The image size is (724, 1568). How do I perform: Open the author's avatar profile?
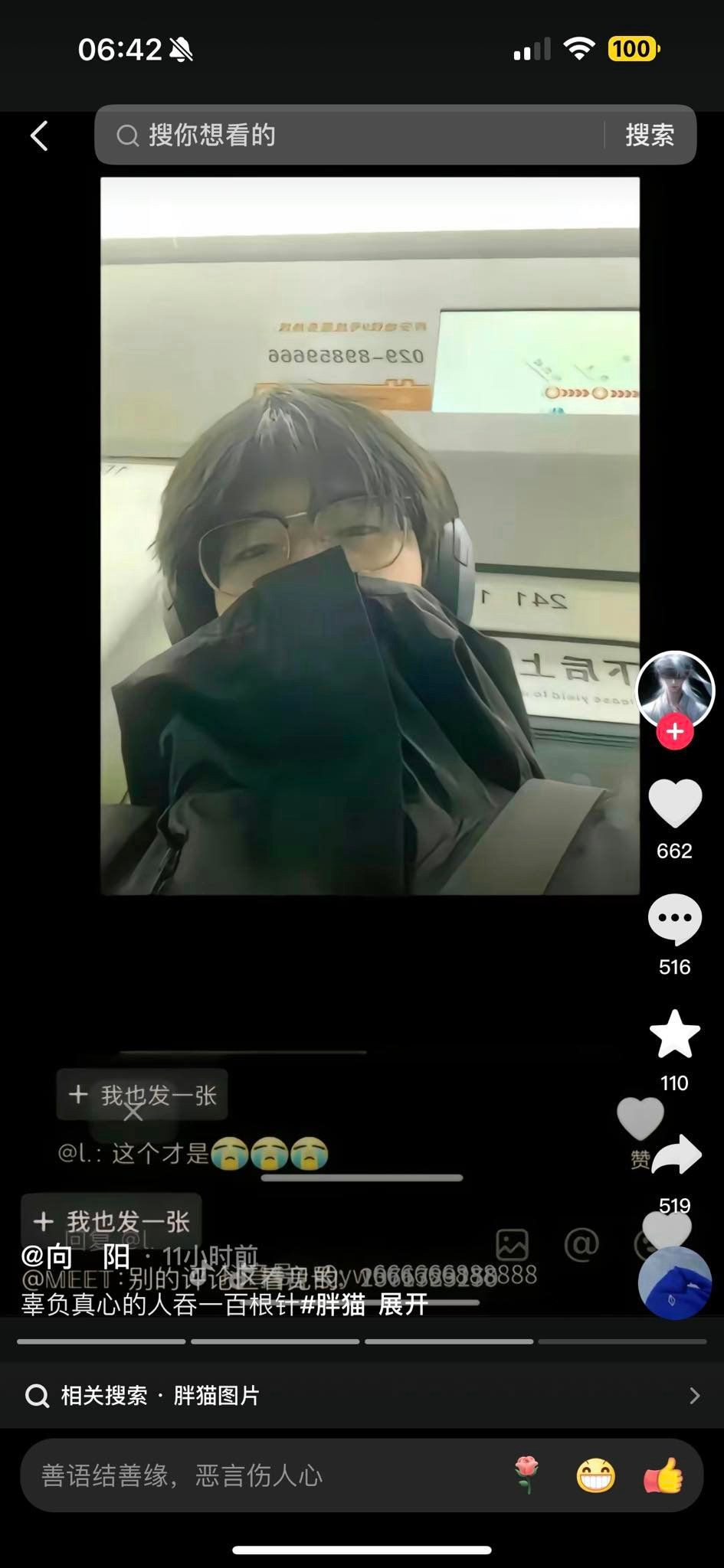click(x=675, y=689)
